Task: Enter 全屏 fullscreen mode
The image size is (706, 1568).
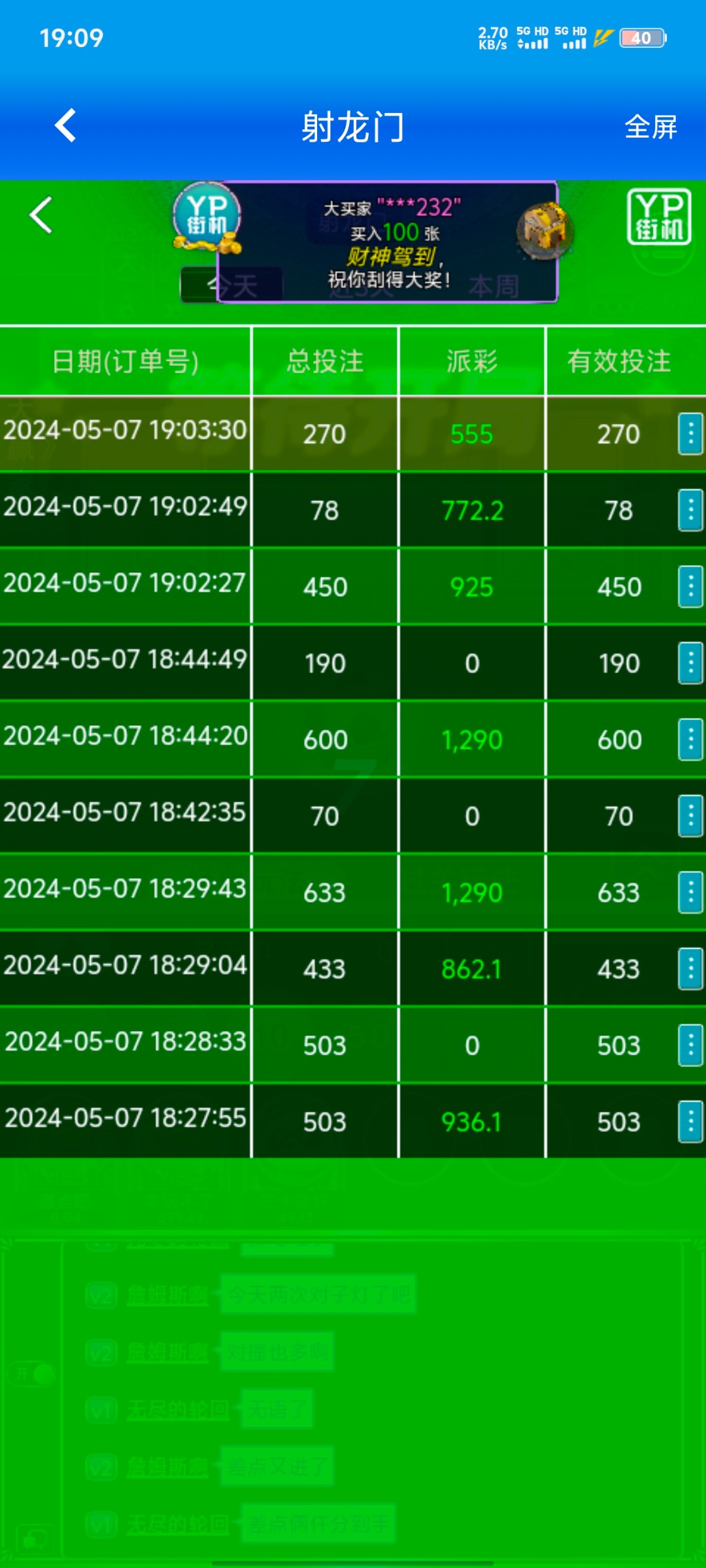Action: pos(650,127)
